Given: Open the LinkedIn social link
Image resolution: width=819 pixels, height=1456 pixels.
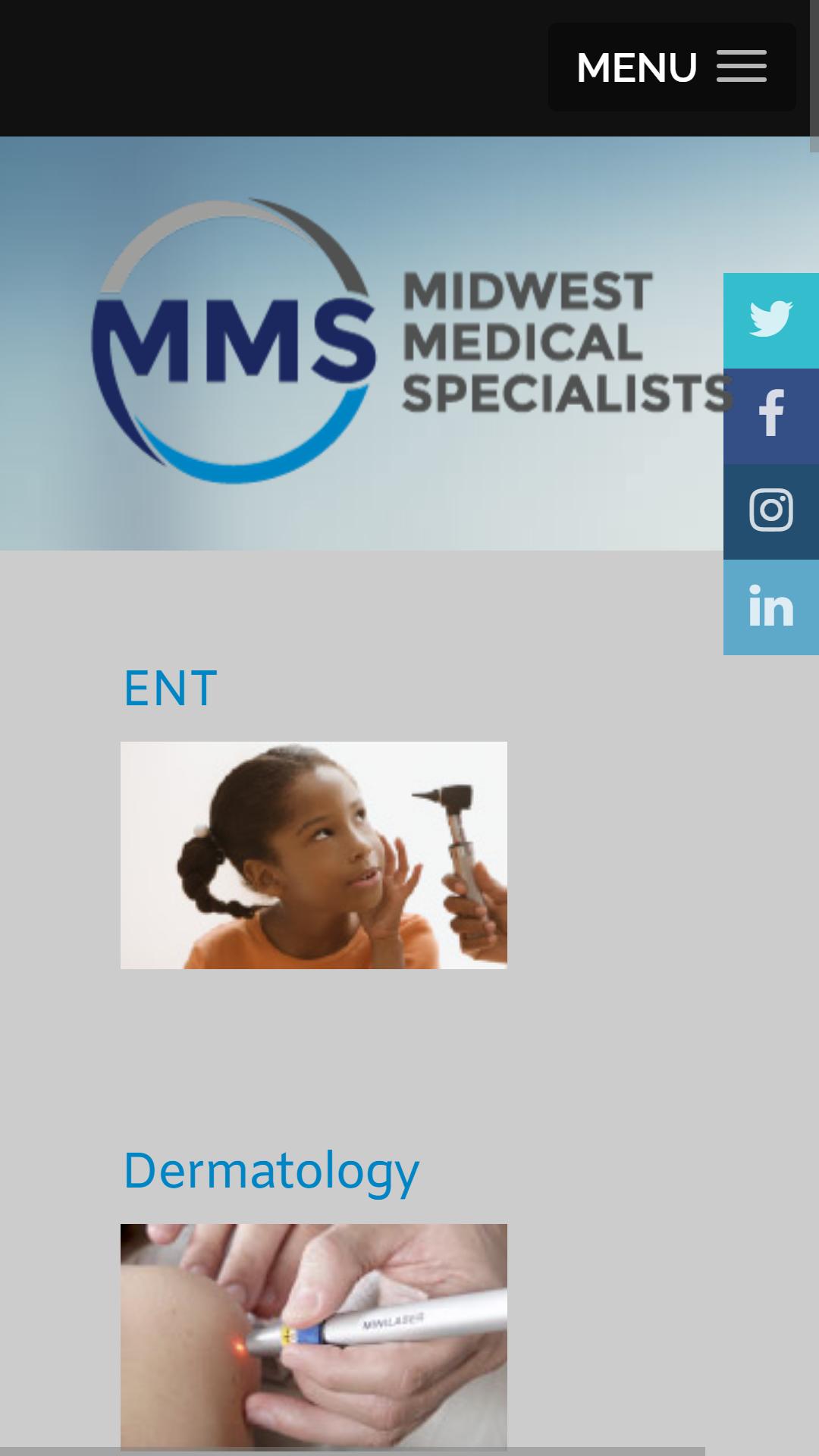Looking at the screenshot, I should tap(770, 607).
